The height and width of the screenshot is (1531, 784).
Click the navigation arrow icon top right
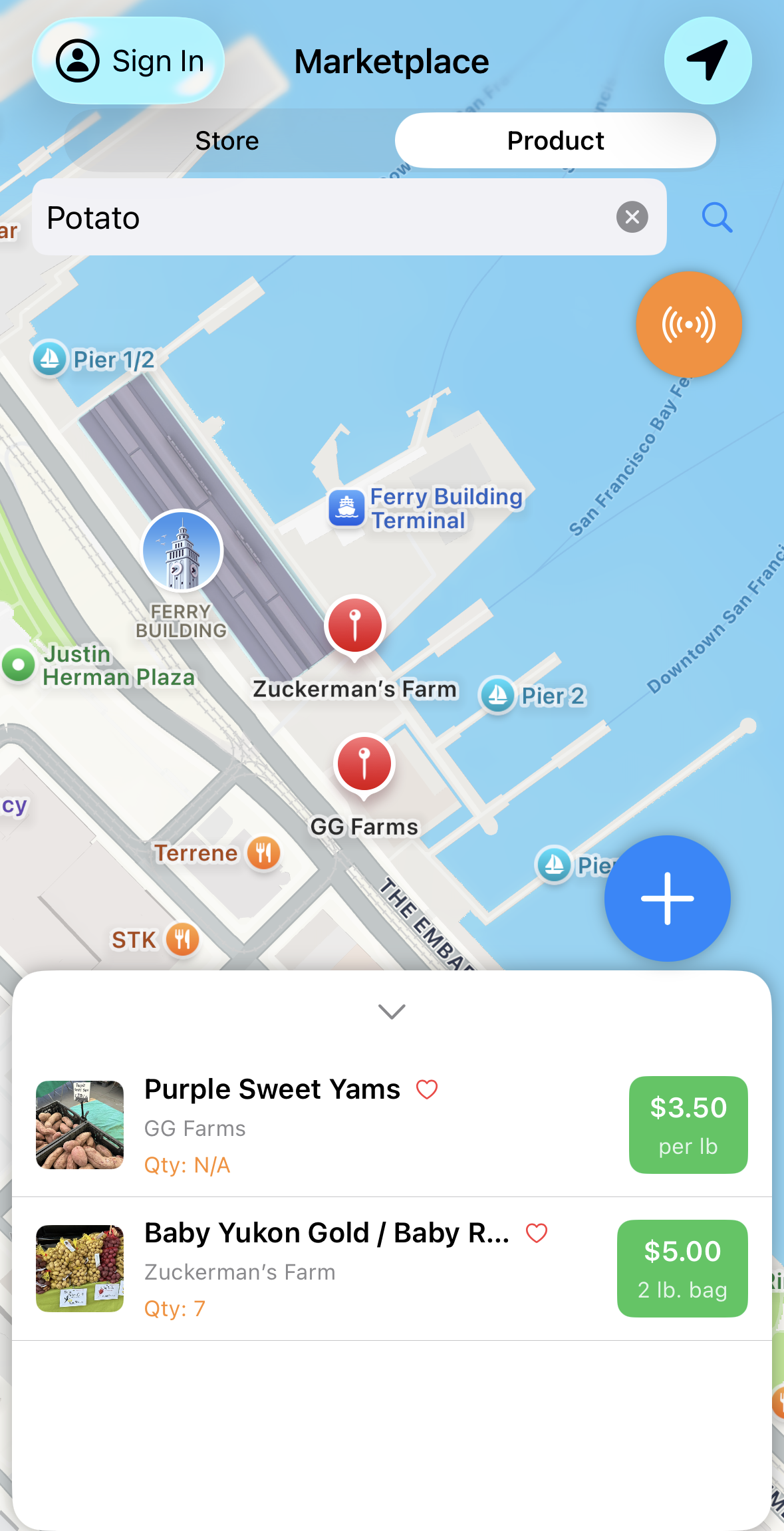708,61
